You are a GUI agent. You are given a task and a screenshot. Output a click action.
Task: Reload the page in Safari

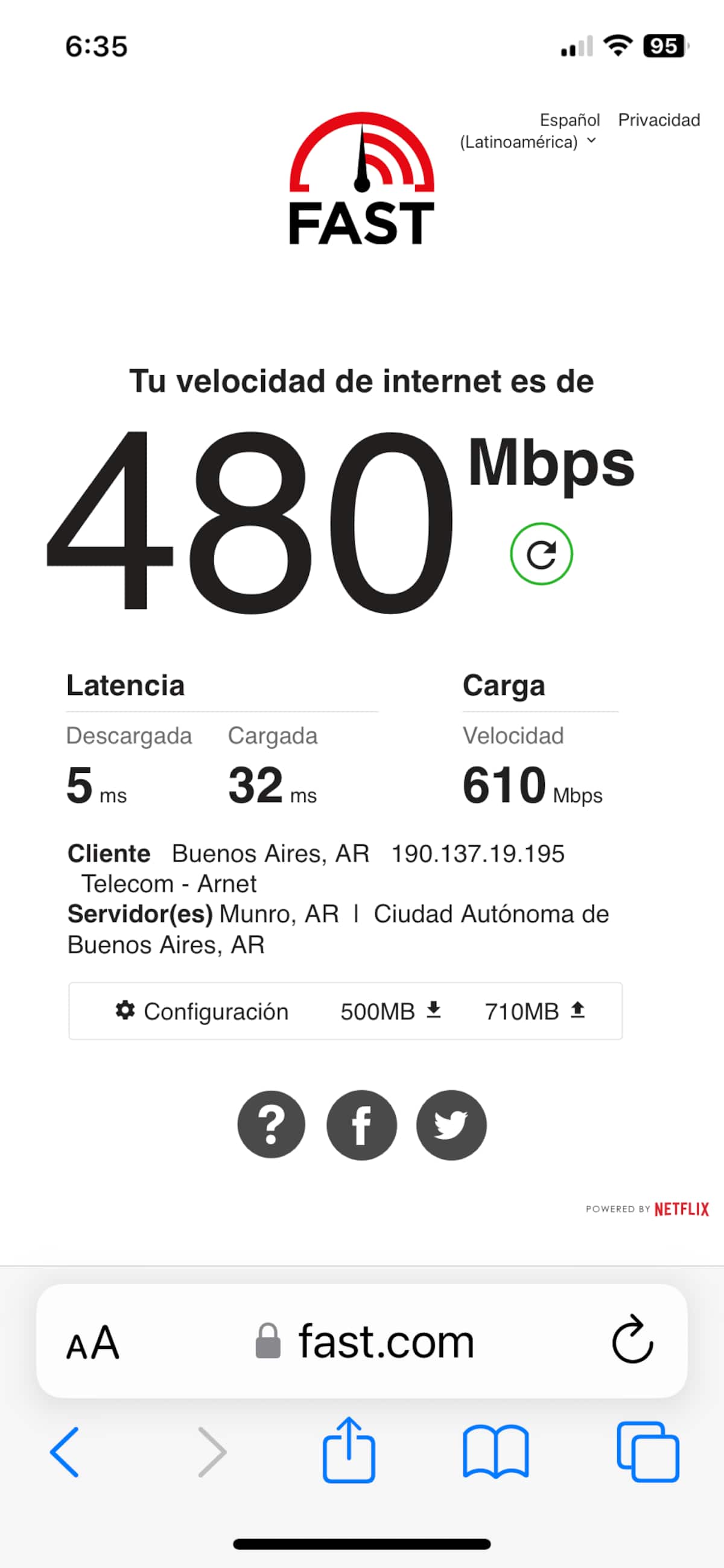coord(633,1341)
